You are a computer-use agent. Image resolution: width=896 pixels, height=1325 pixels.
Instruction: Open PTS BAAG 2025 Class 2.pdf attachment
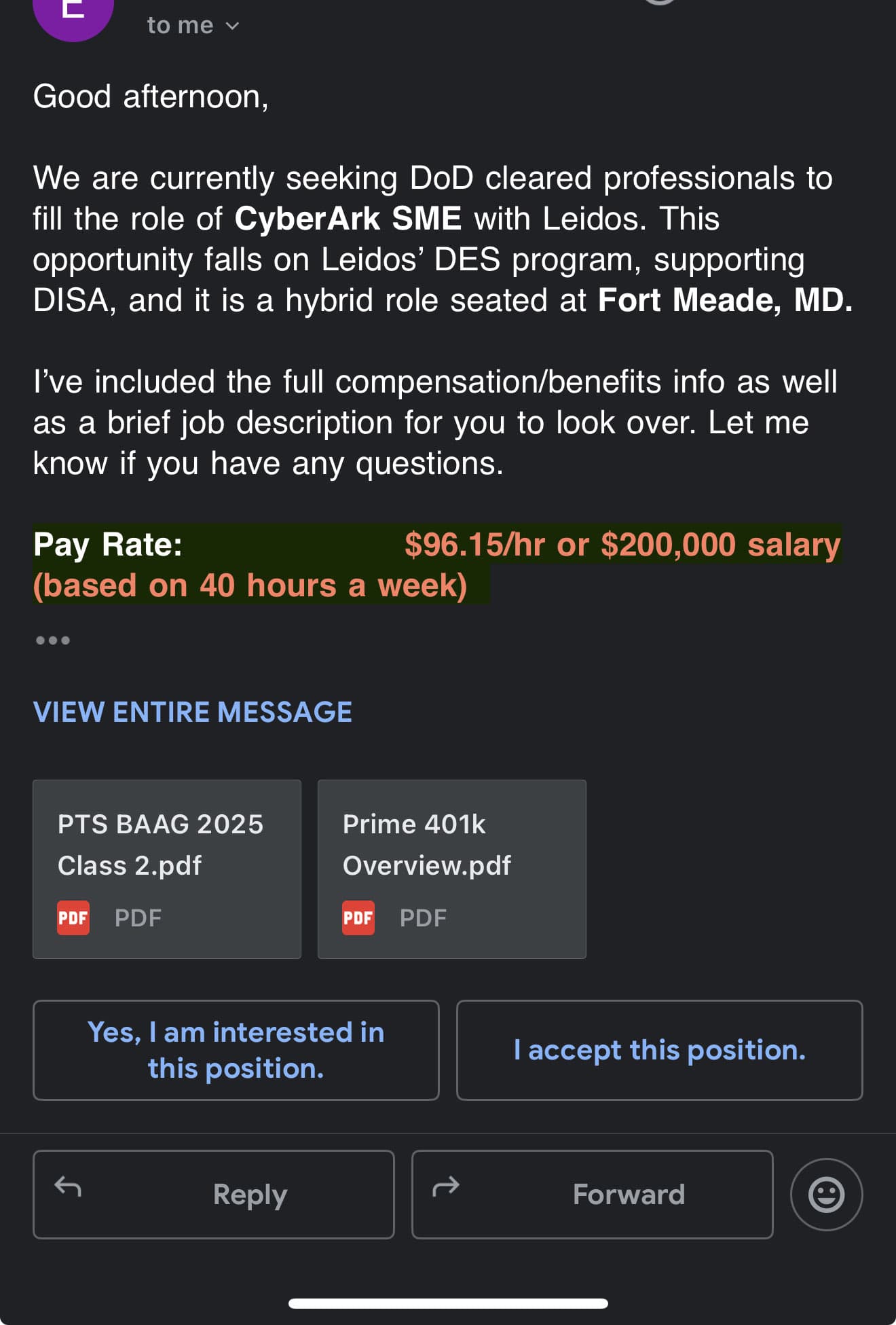click(x=167, y=869)
